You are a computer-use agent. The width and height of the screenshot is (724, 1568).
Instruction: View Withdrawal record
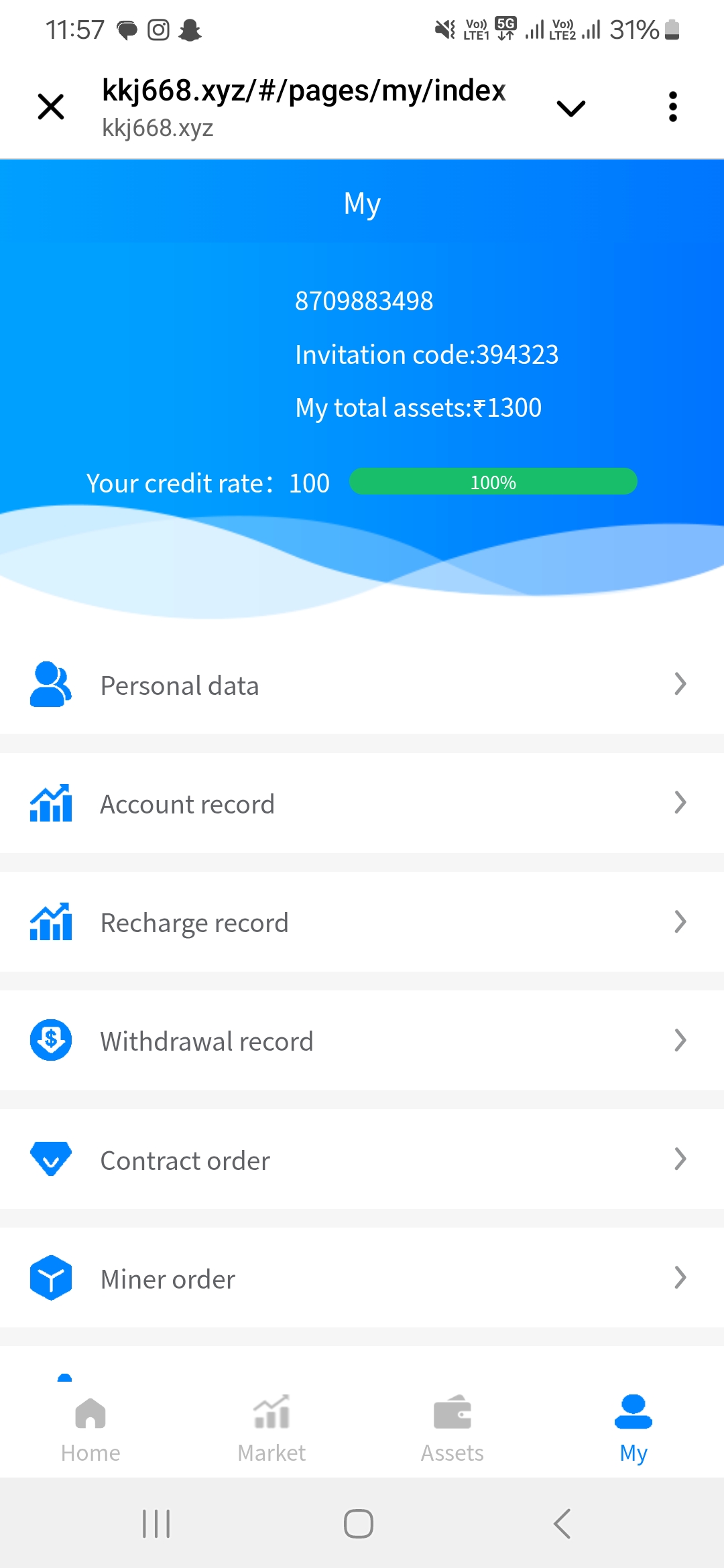pos(362,1041)
